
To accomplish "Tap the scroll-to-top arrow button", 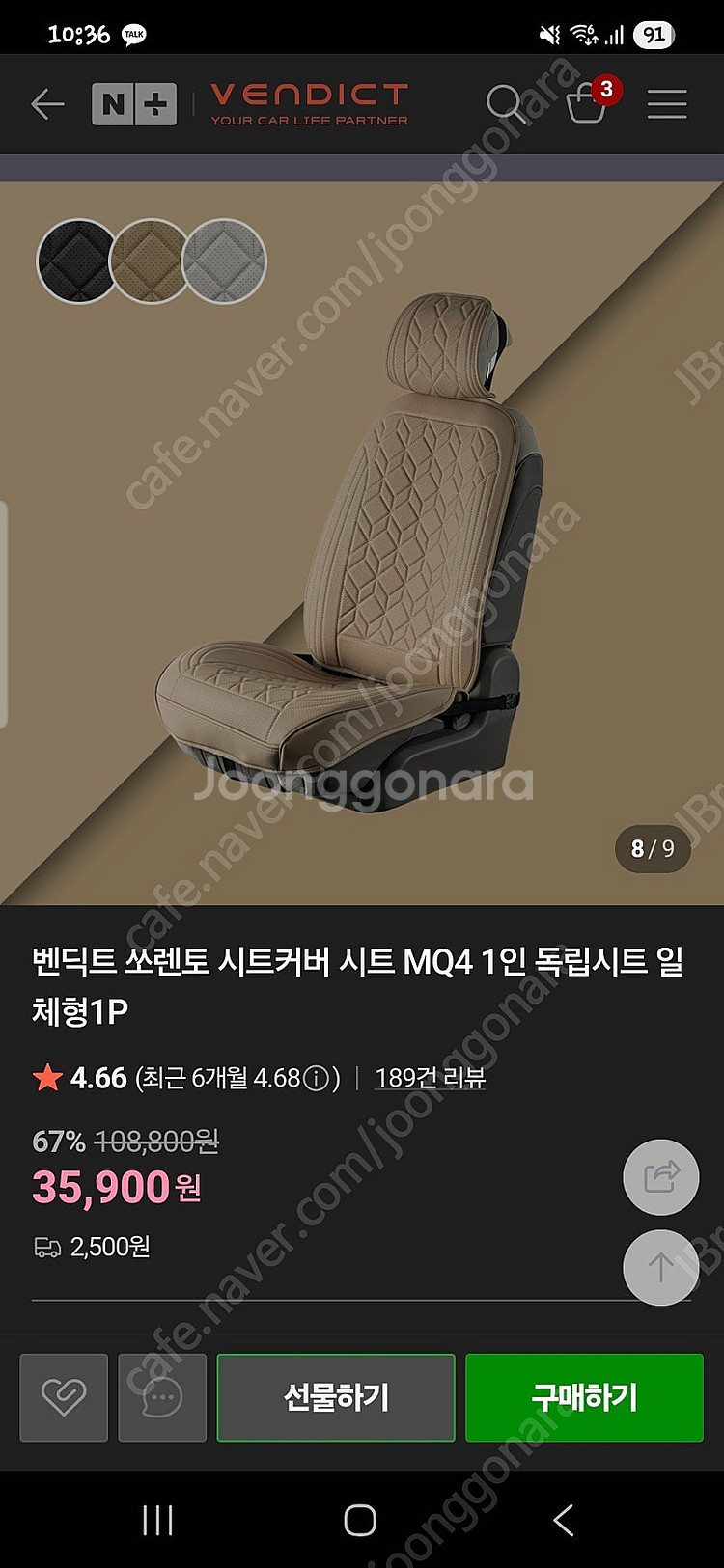I will coord(661,1269).
